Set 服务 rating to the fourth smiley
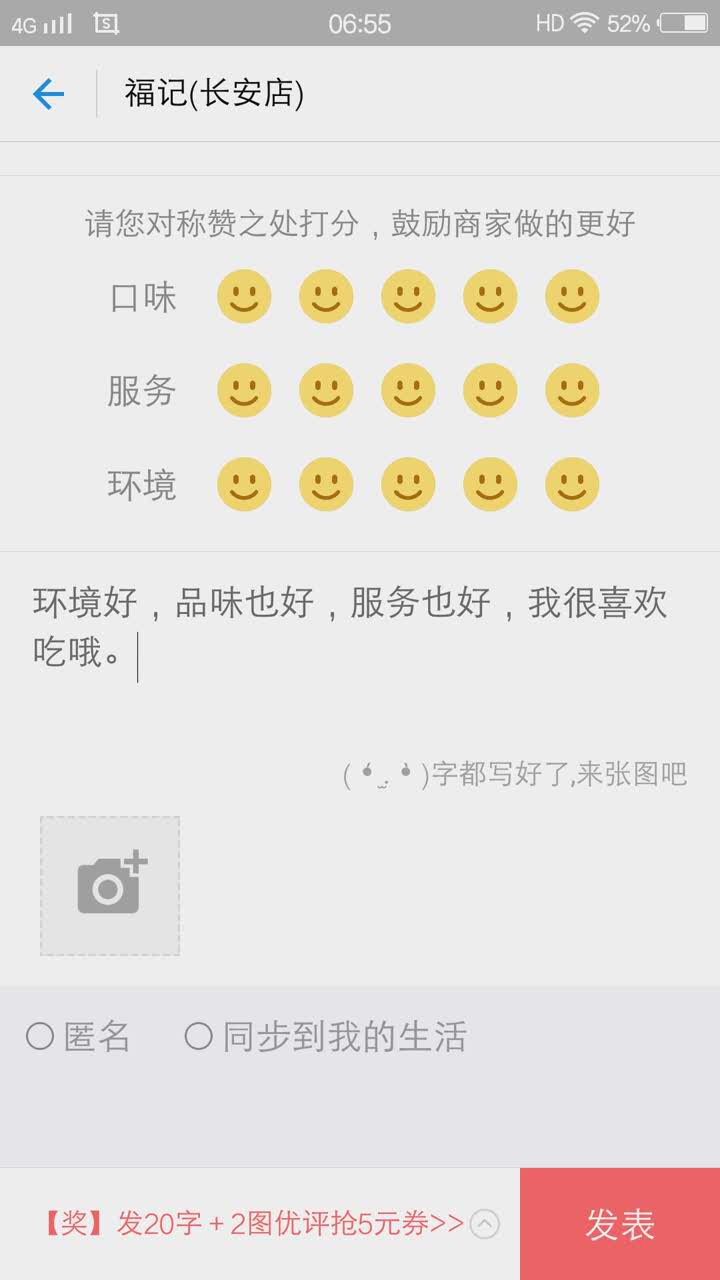 pos(490,390)
